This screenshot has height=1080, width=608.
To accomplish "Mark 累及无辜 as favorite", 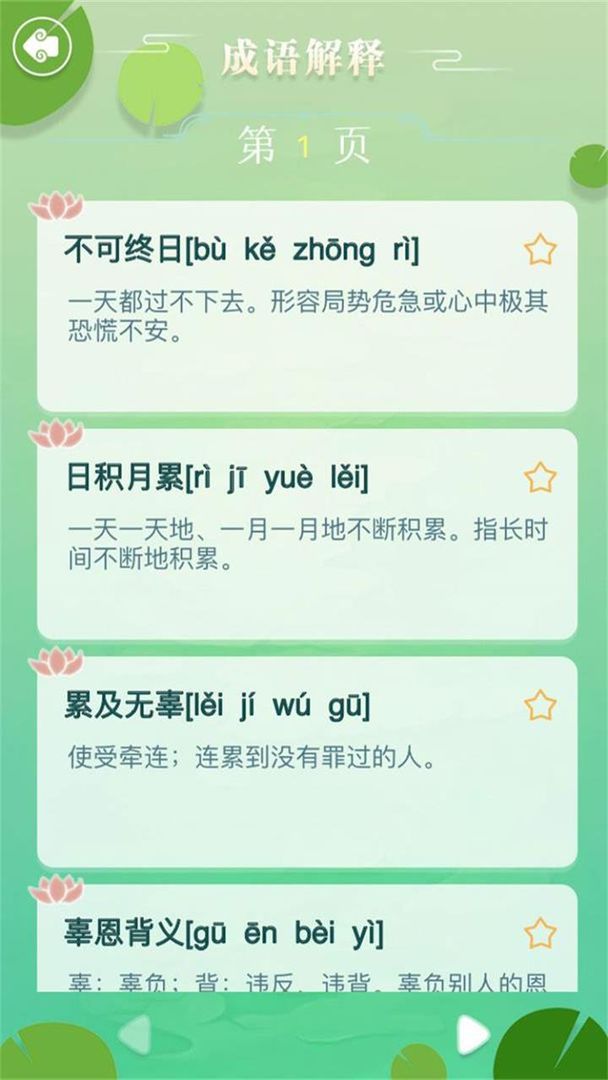I will tap(540, 705).
